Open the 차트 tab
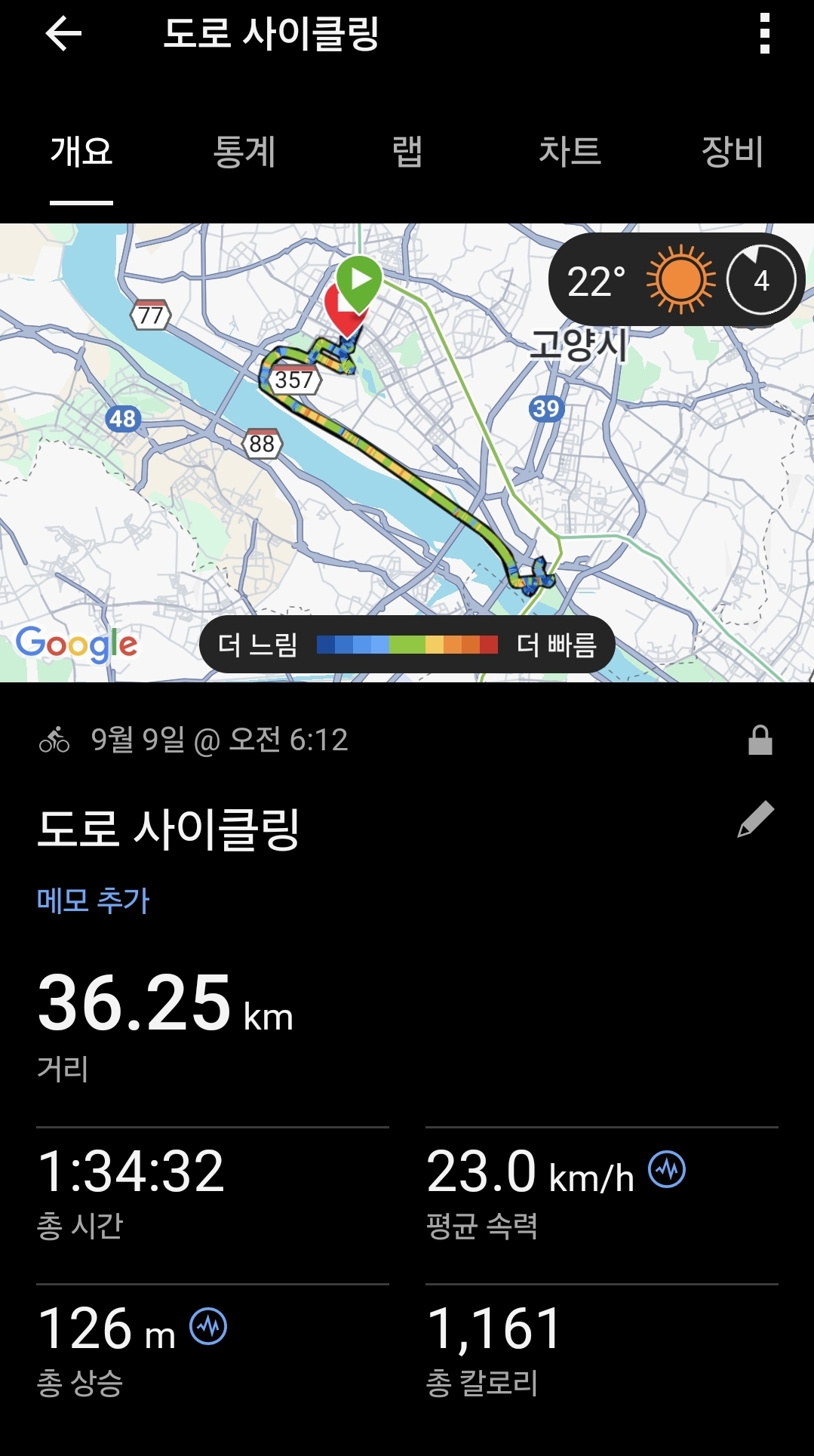 pos(570,152)
